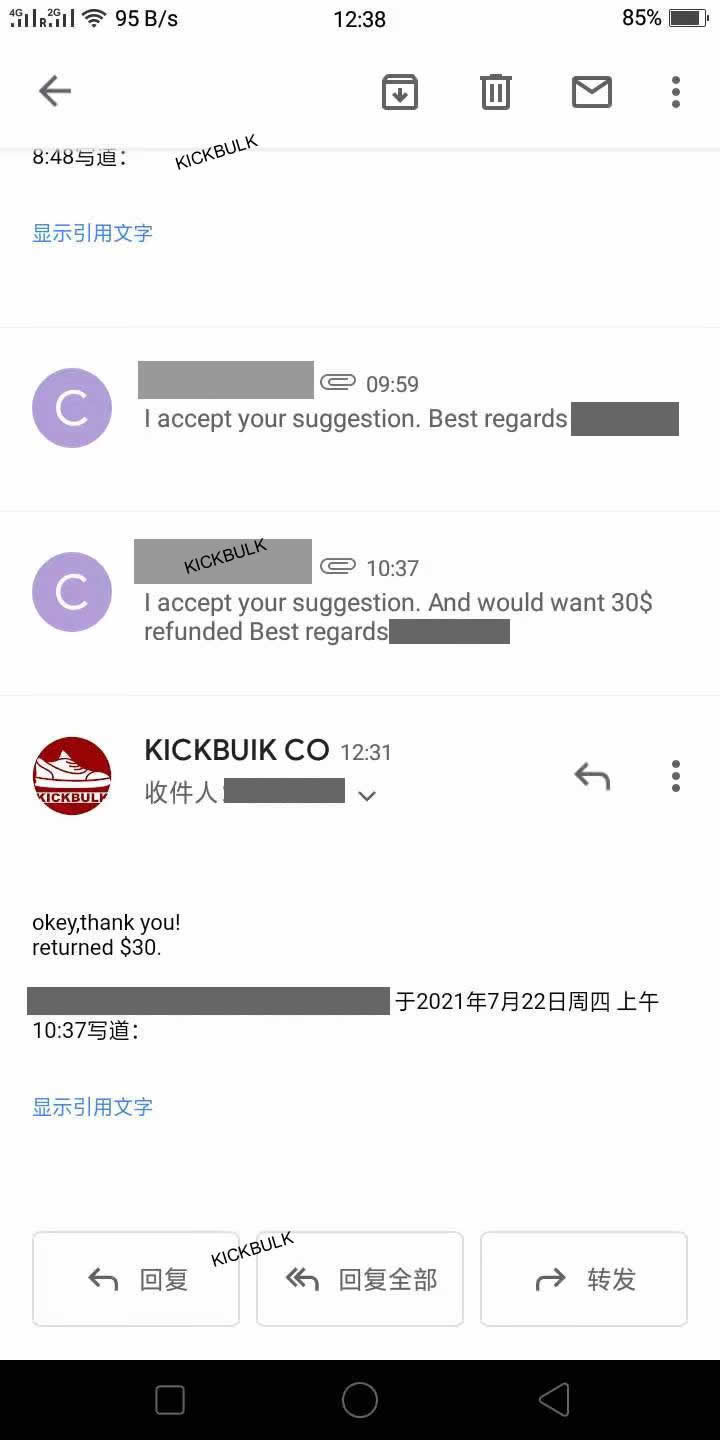
Task: Open recent apps from navigation bar
Action: point(170,1400)
